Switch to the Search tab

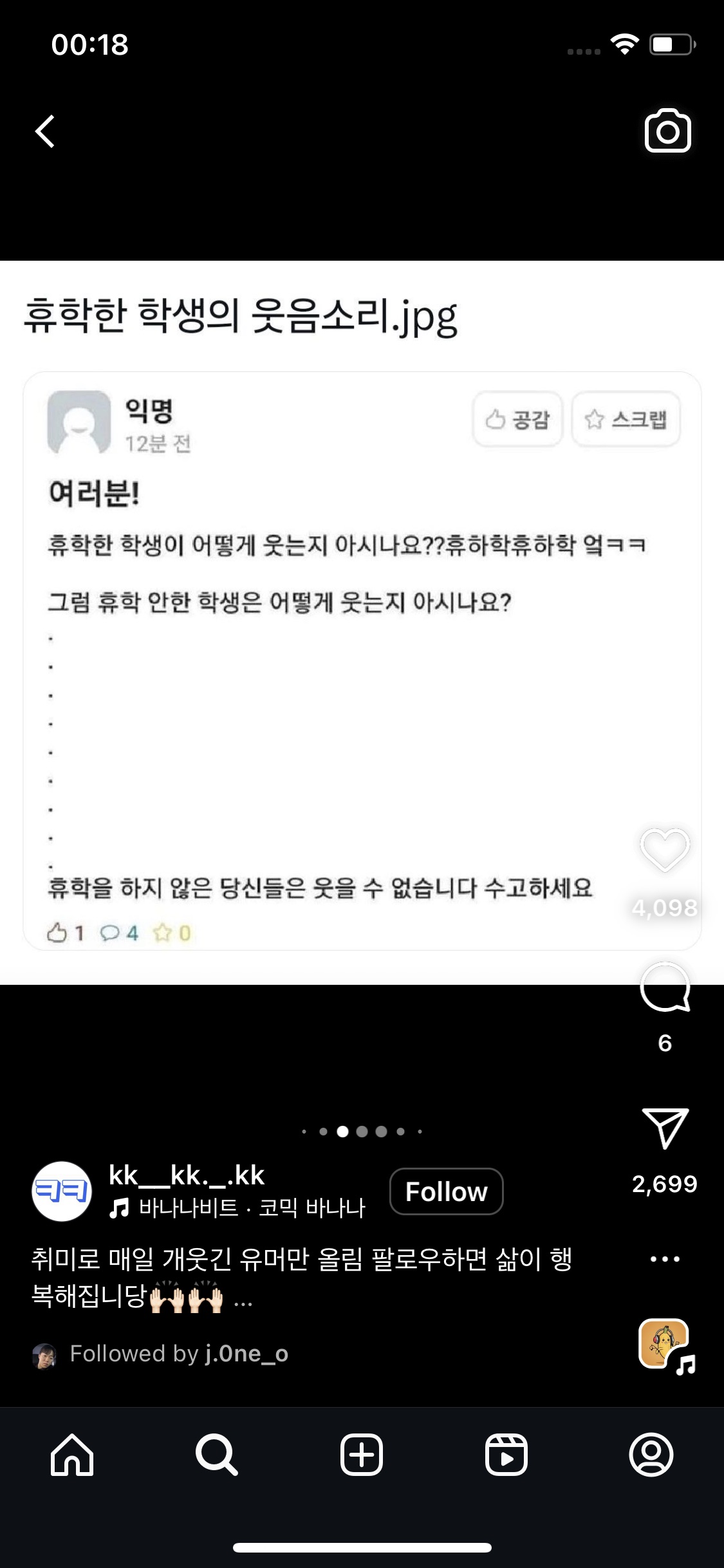217,1455
